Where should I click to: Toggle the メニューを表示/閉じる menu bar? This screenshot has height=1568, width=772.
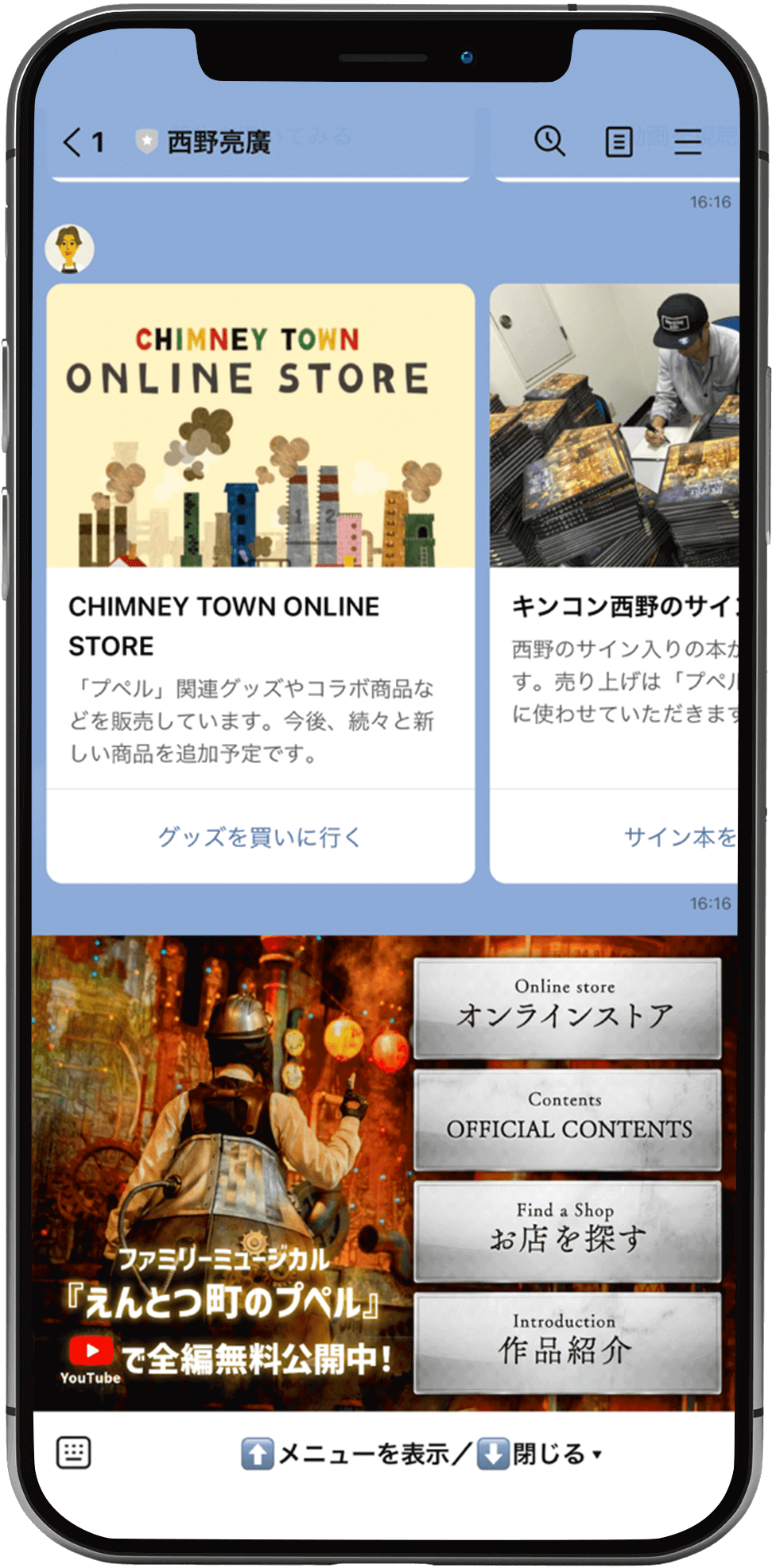pyautogui.click(x=421, y=1454)
